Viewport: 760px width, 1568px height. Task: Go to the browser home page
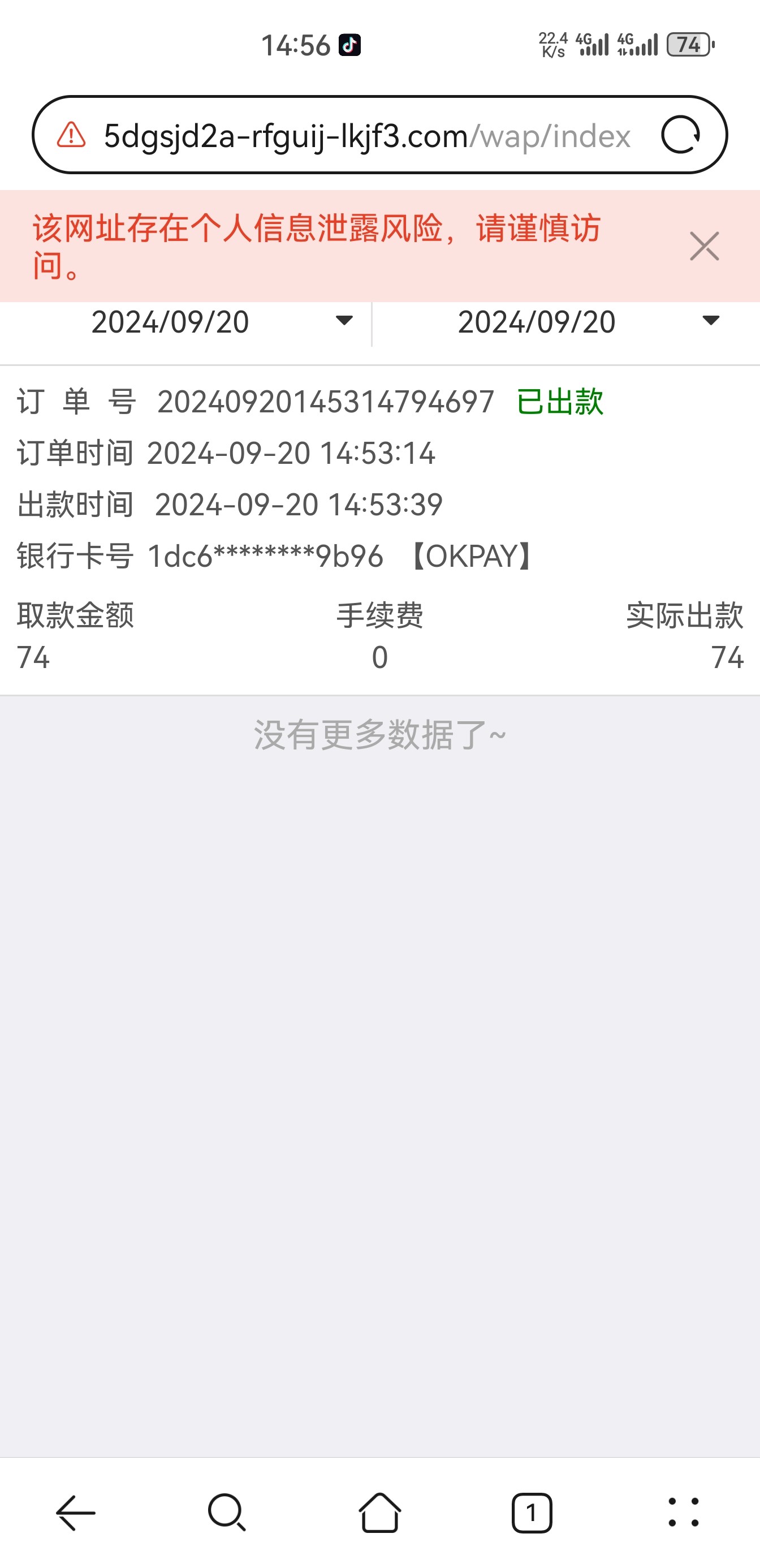379,1513
